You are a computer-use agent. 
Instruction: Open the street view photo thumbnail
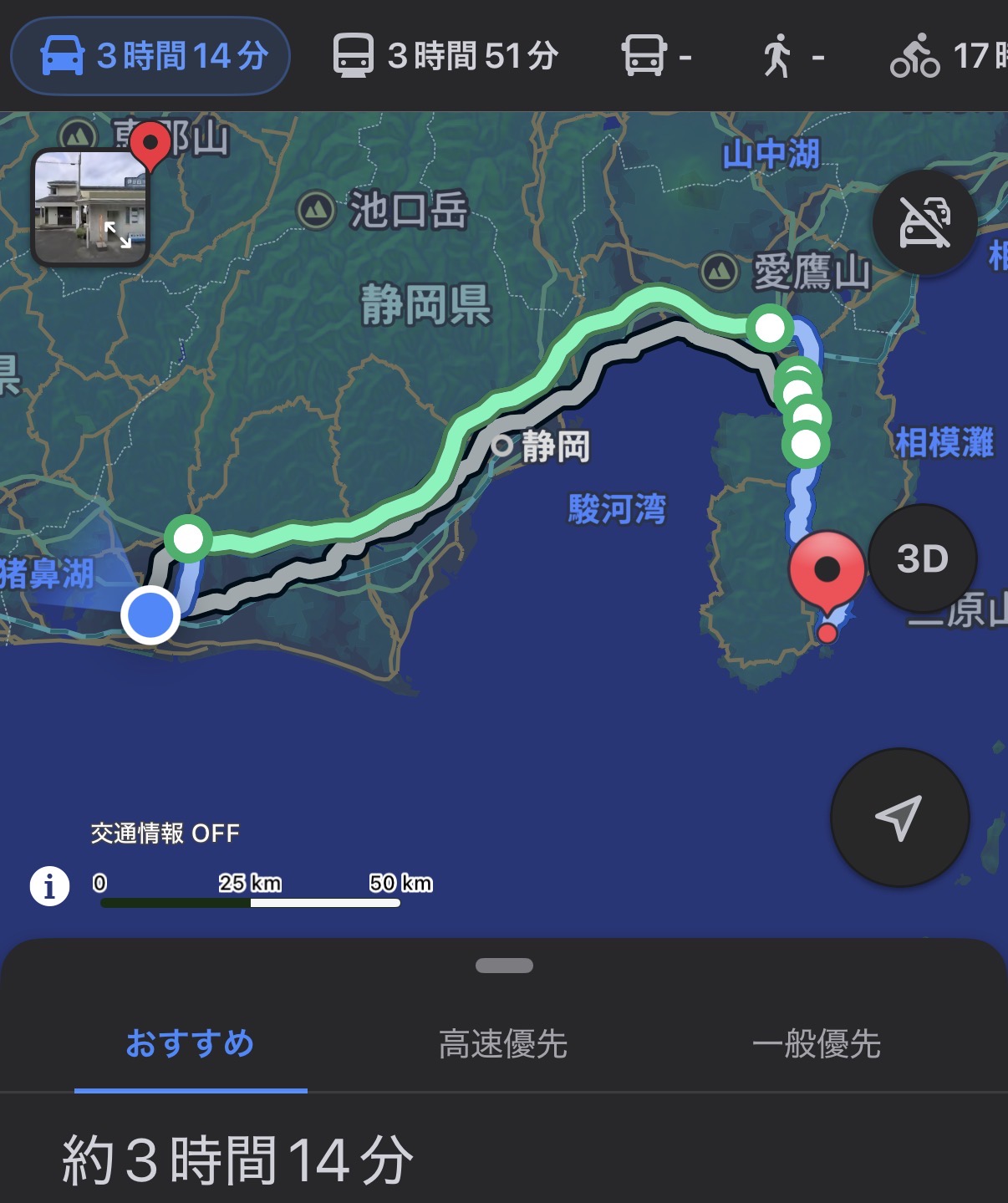90,206
